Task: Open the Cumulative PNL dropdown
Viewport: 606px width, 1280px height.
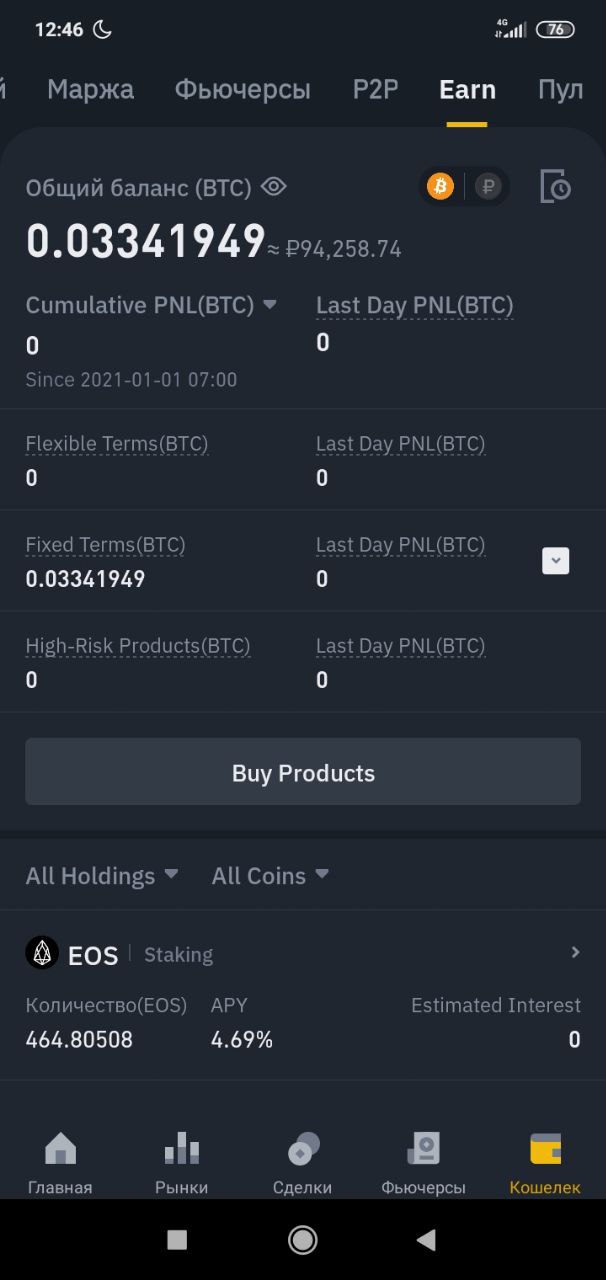Action: click(151, 305)
